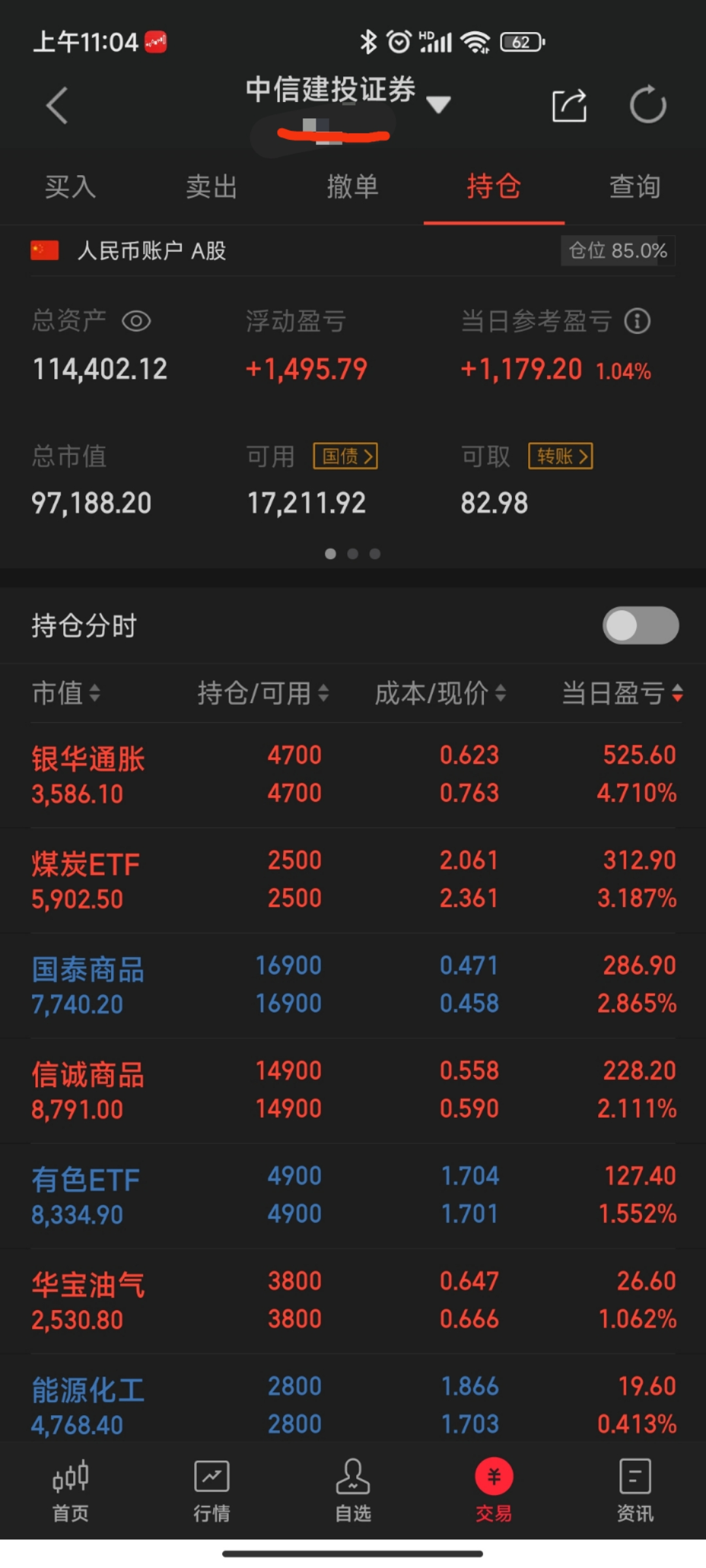
Task: Refresh the account data
Action: click(x=647, y=105)
